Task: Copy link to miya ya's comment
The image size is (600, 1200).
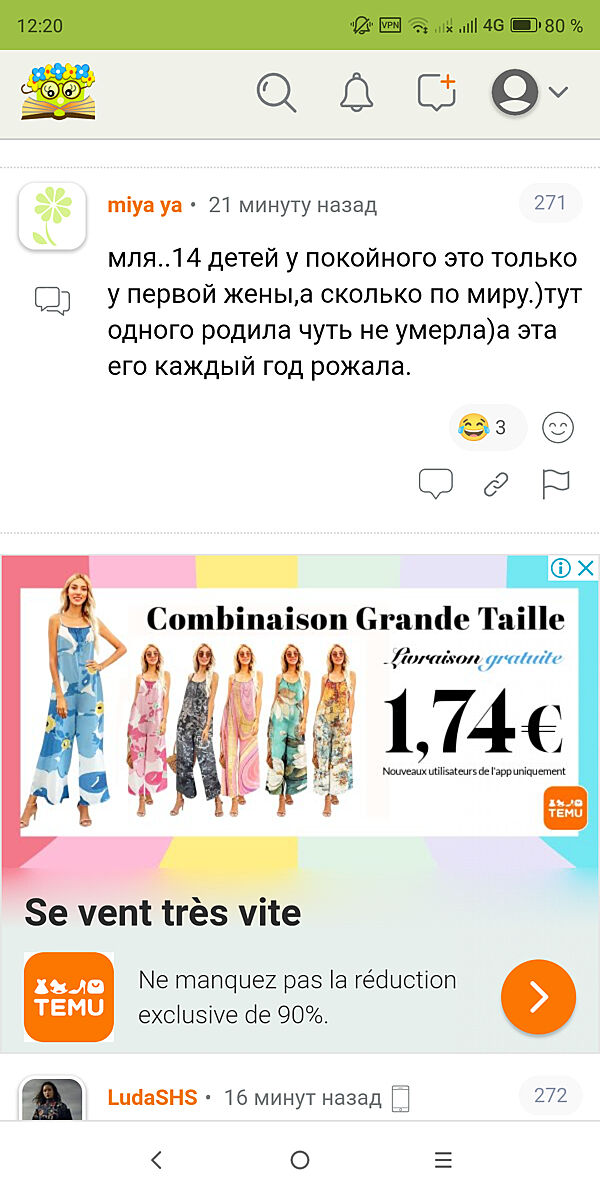Action: click(496, 485)
